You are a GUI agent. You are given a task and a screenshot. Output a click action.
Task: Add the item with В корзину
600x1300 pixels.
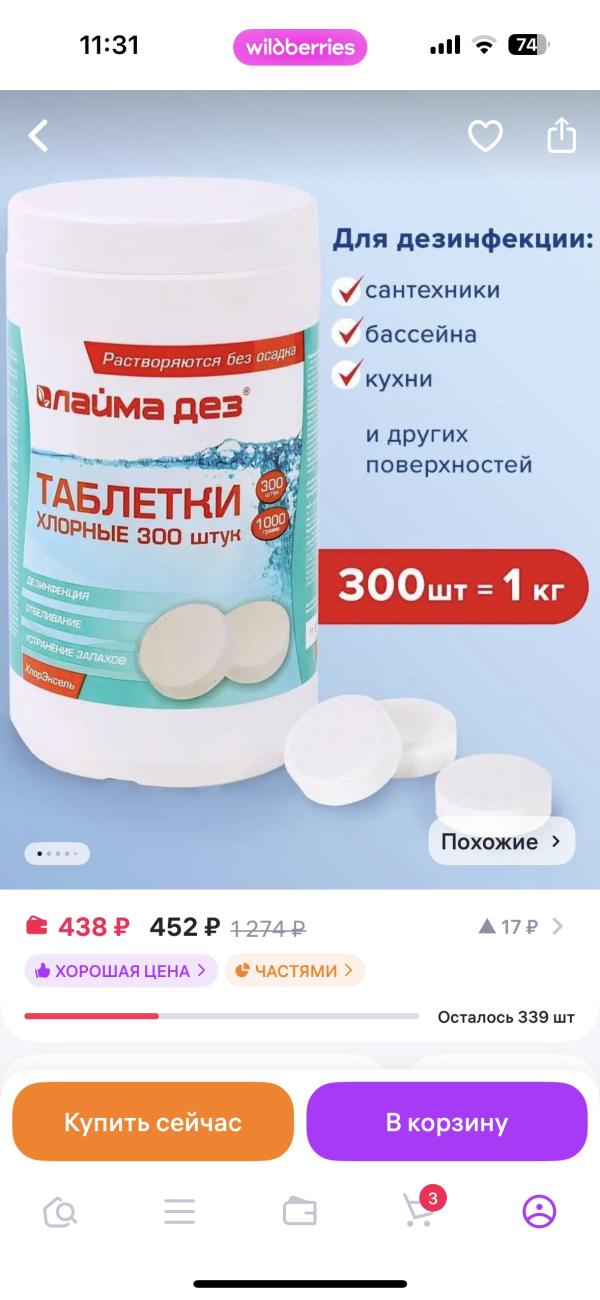pos(447,1122)
